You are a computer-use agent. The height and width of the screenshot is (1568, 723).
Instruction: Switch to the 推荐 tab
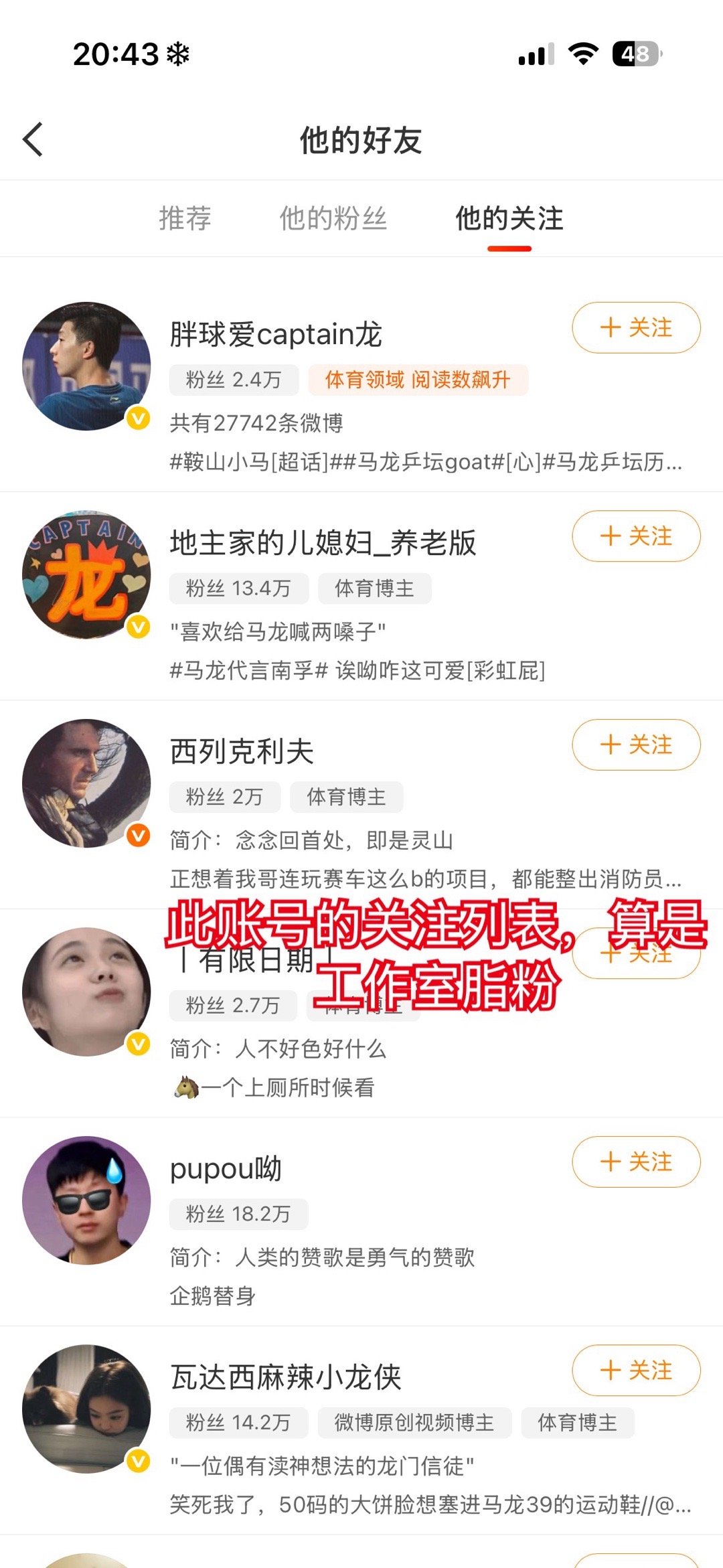pos(186,218)
